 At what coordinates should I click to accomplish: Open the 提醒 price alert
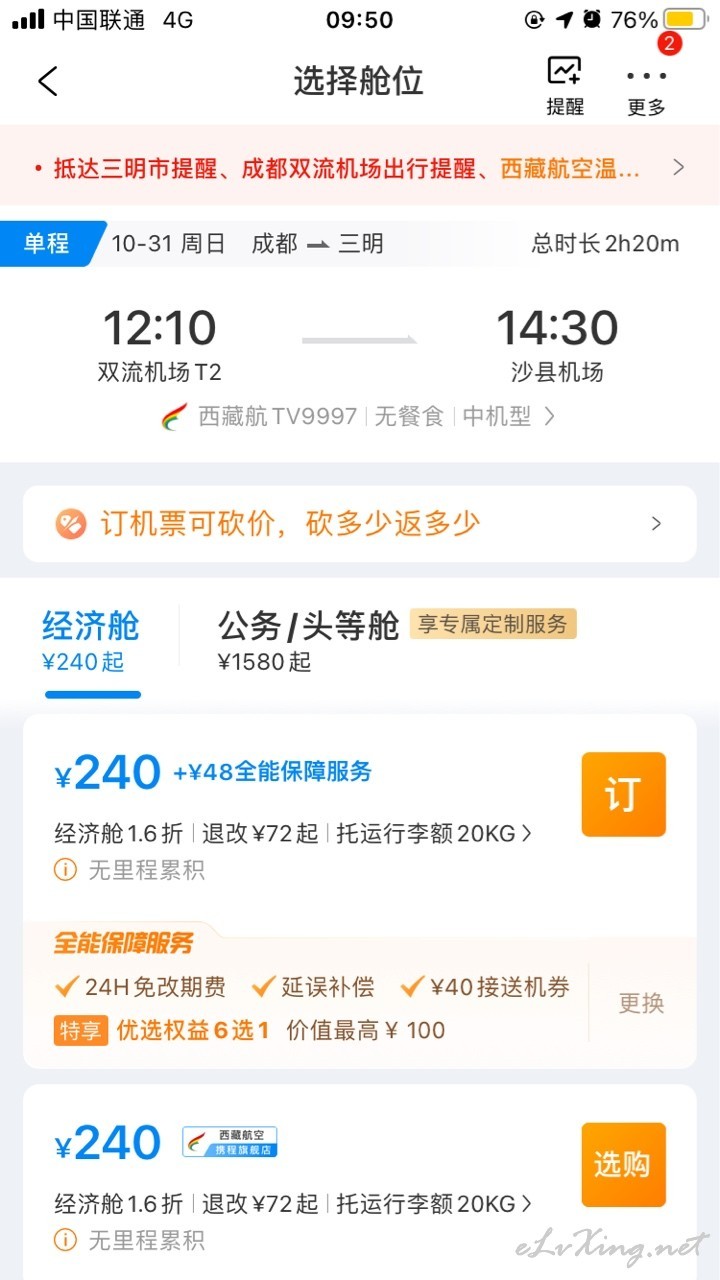(565, 86)
